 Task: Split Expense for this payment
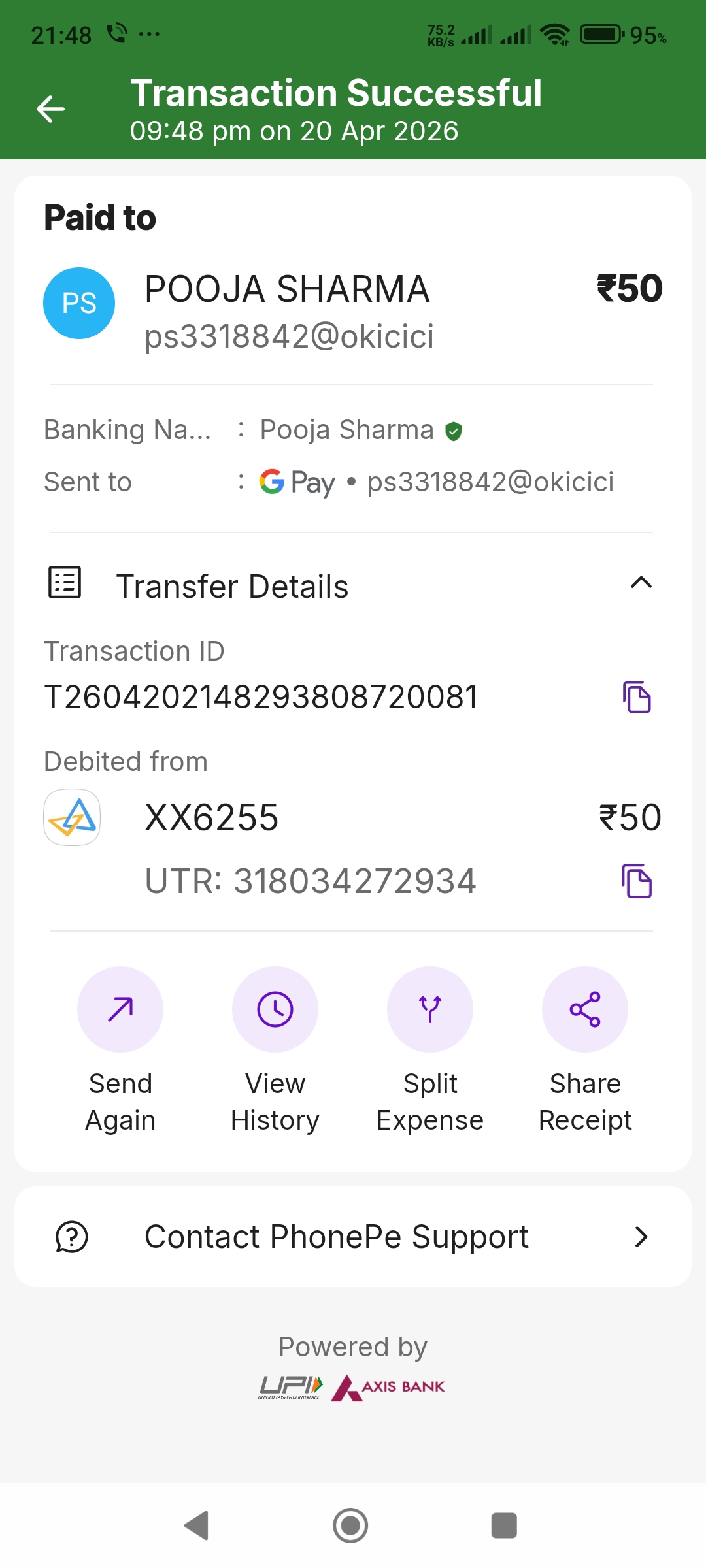[x=430, y=1009]
